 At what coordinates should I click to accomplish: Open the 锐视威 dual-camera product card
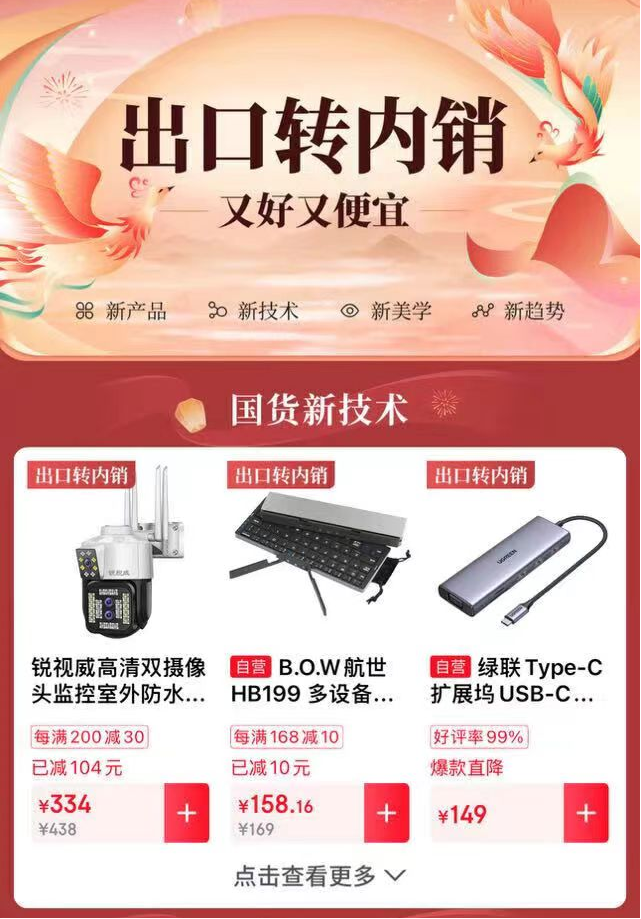pyautogui.click(x=120, y=565)
